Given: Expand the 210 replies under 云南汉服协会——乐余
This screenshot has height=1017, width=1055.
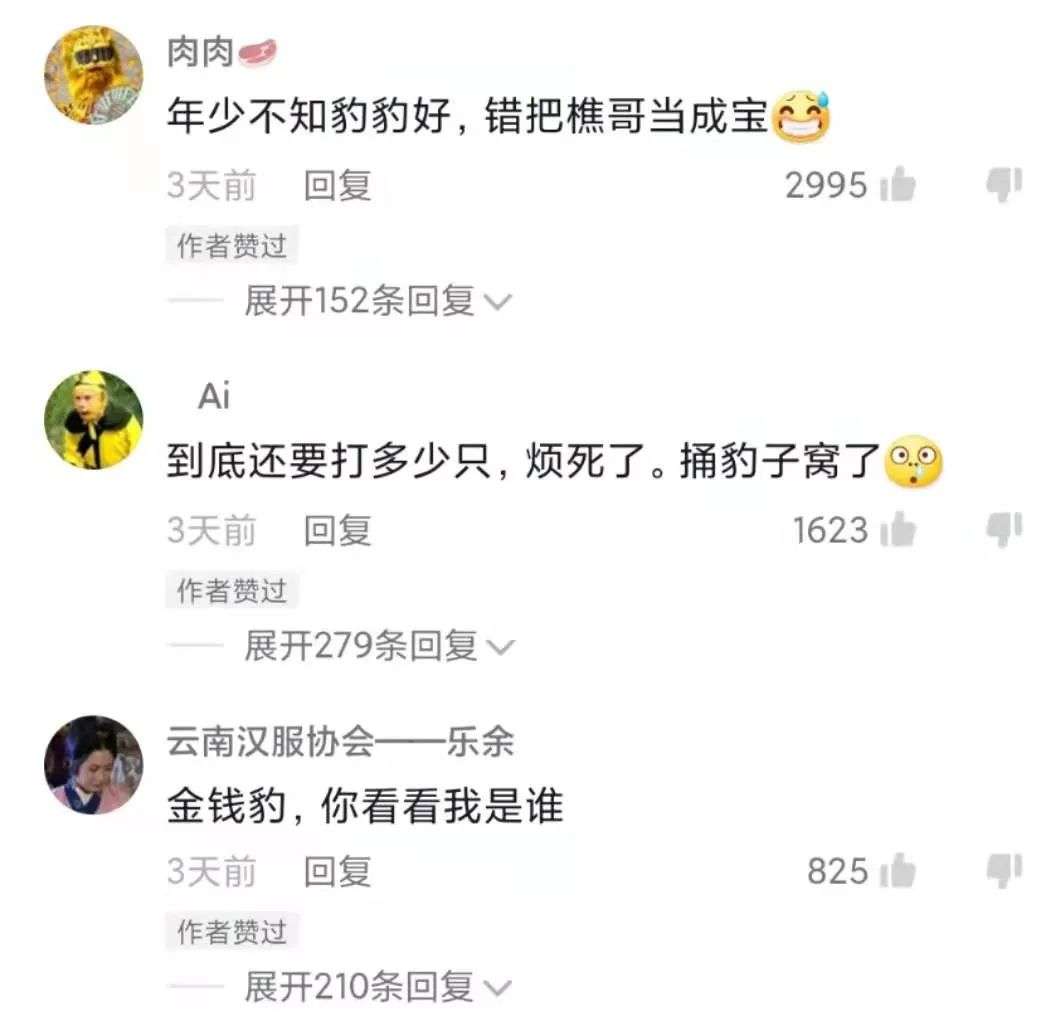Looking at the screenshot, I should tap(377, 987).
